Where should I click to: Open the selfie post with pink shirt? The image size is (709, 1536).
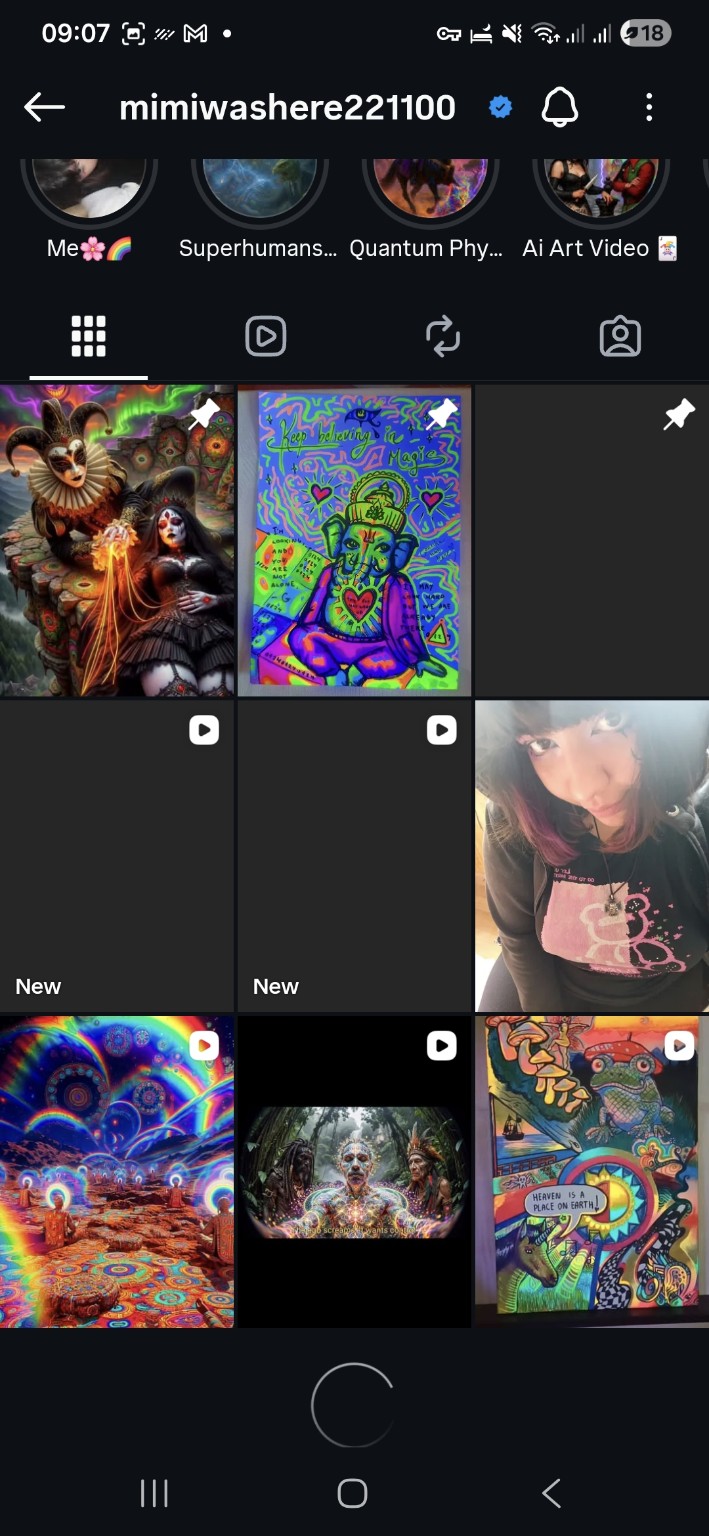[592, 856]
